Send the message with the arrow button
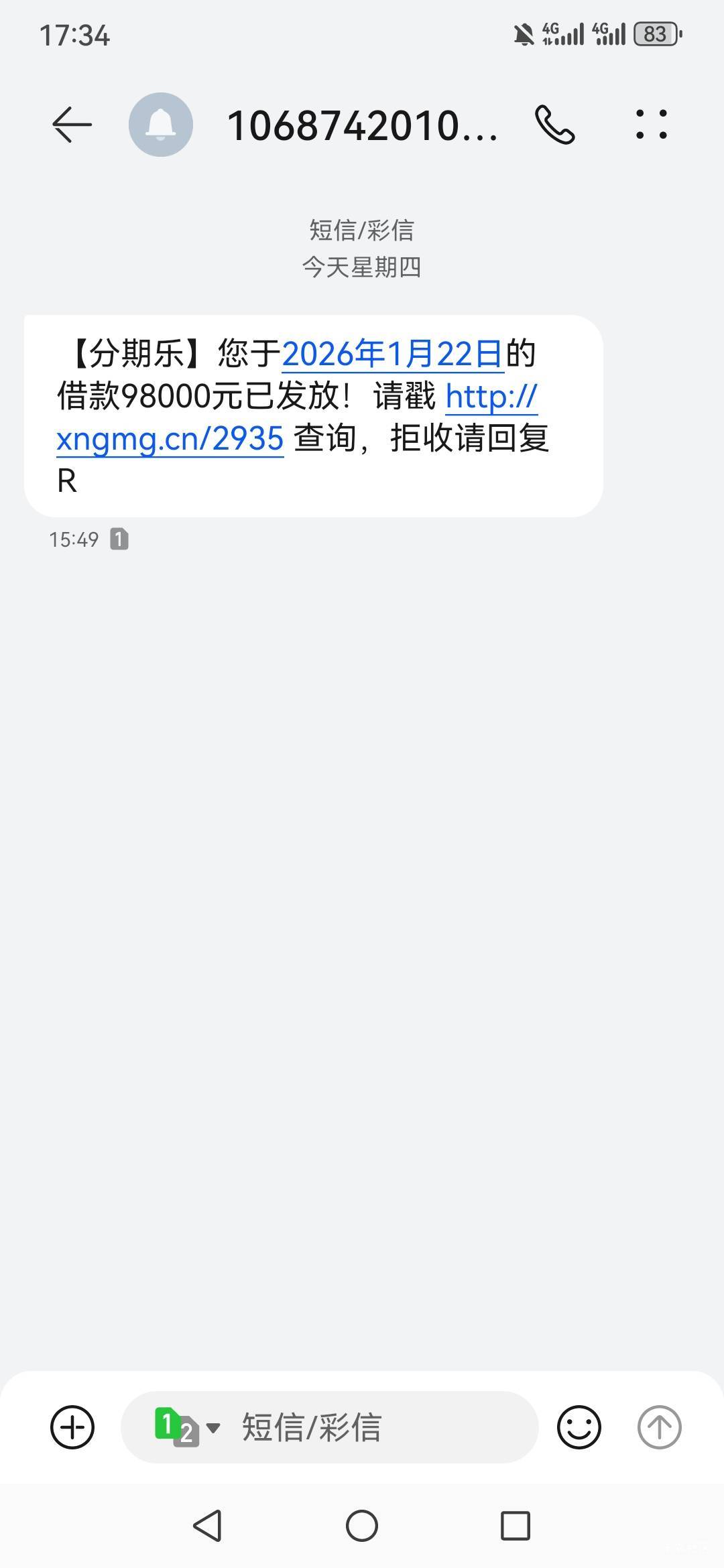The width and height of the screenshot is (724, 1568). pos(659,1427)
